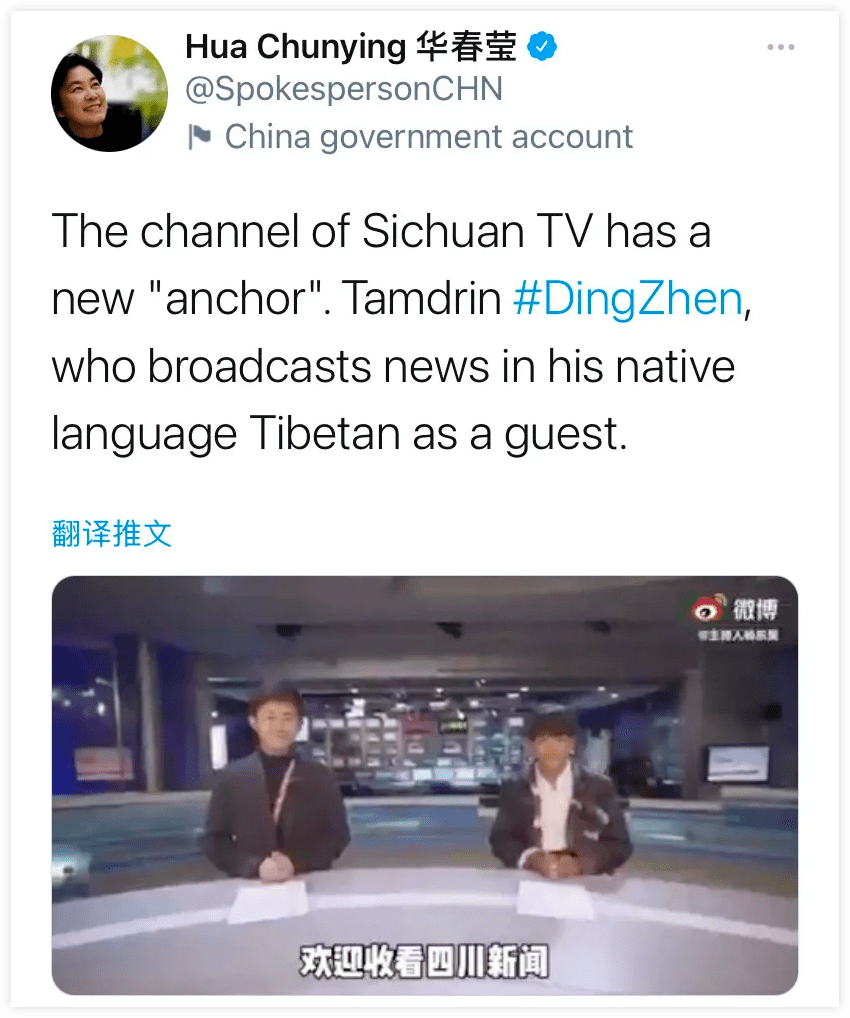Image resolution: width=850 pixels, height=1018 pixels.
Task: Play the Sichuan TV news video
Action: pyautogui.click(x=425, y=785)
